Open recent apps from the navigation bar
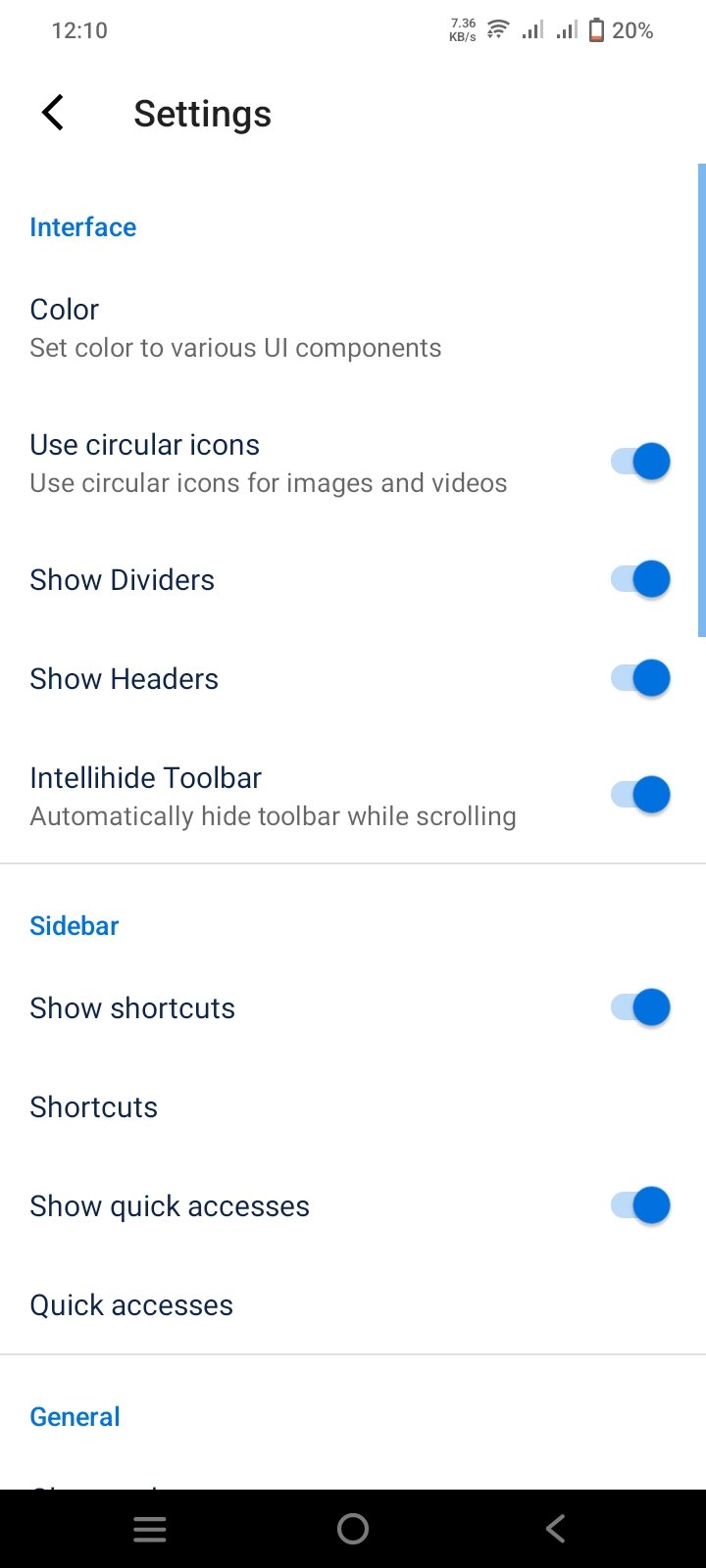The image size is (706, 1568). point(150,1529)
